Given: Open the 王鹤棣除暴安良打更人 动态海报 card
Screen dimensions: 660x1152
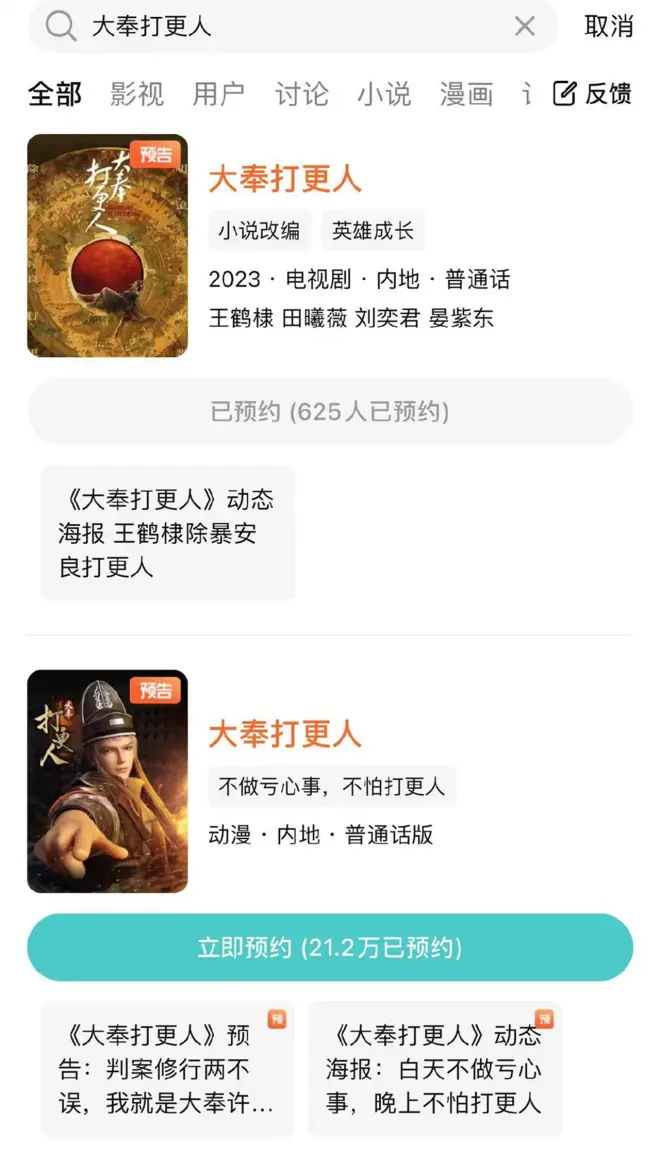Looking at the screenshot, I should click(168, 533).
